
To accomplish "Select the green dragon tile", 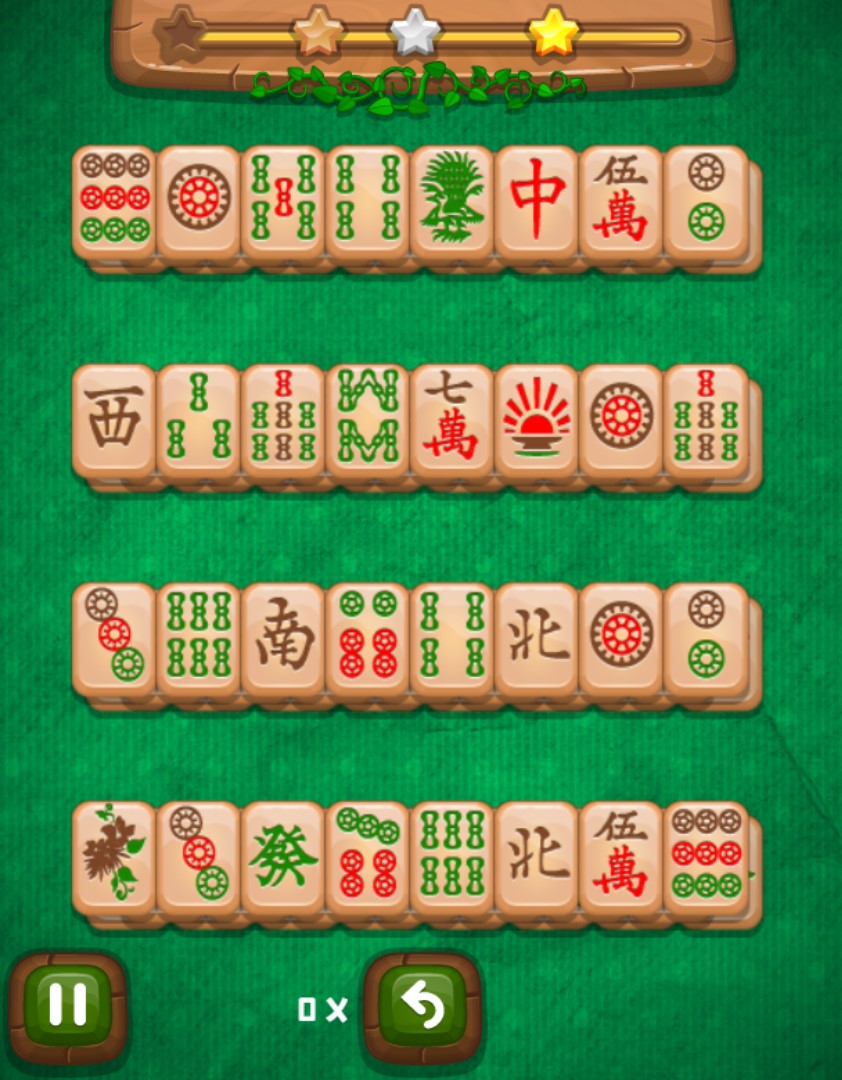I will (283, 856).
